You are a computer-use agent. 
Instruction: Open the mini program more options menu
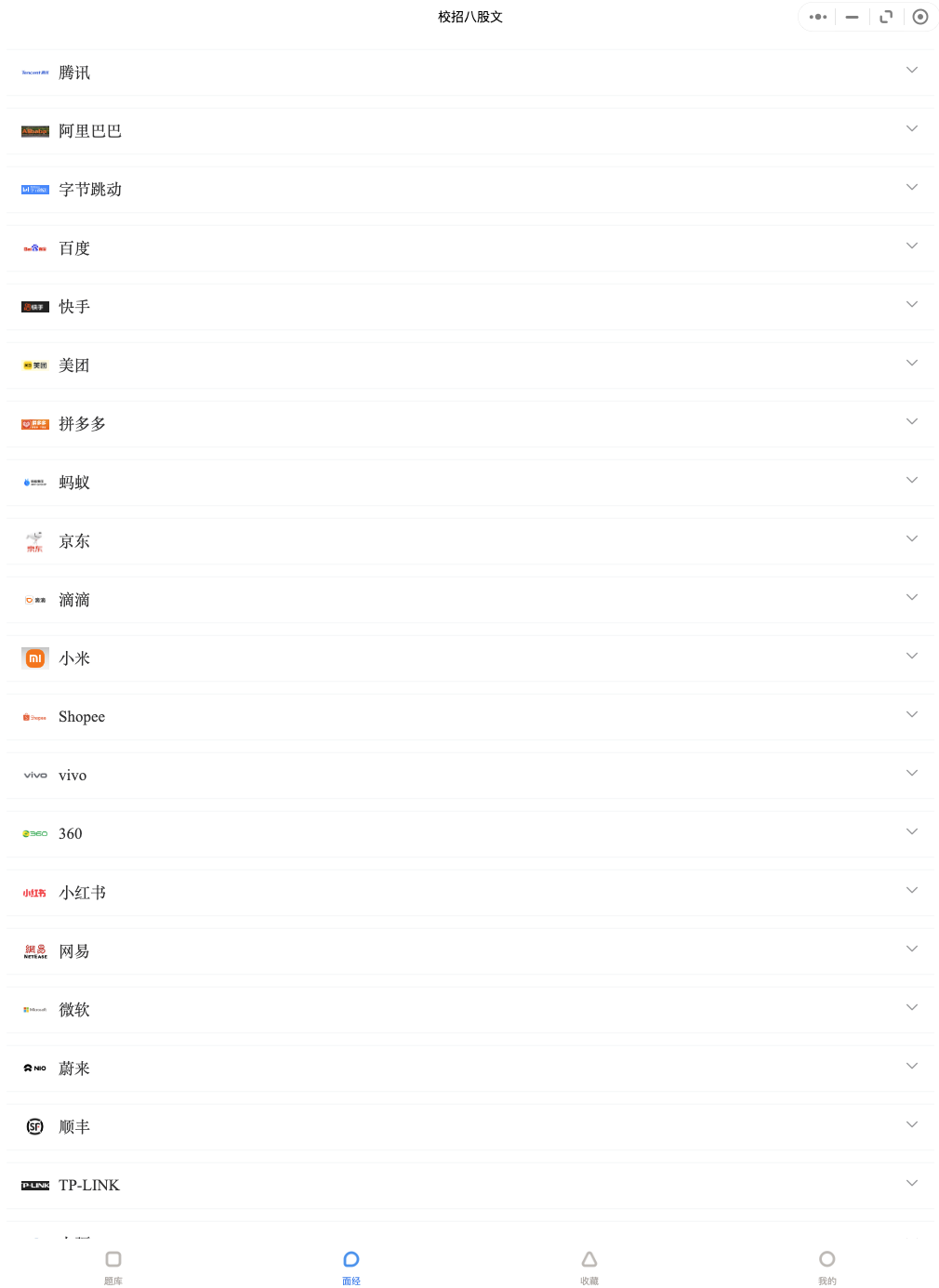tap(818, 17)
